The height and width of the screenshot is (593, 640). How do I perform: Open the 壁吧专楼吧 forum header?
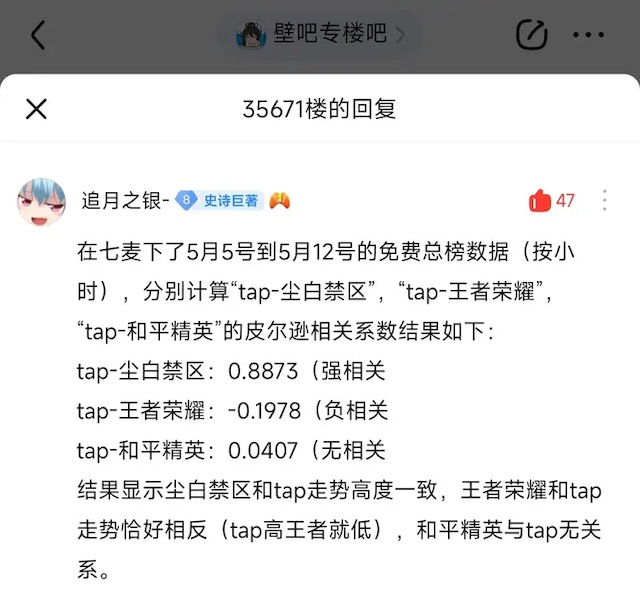pyautogui.click(x=320, y=35)
